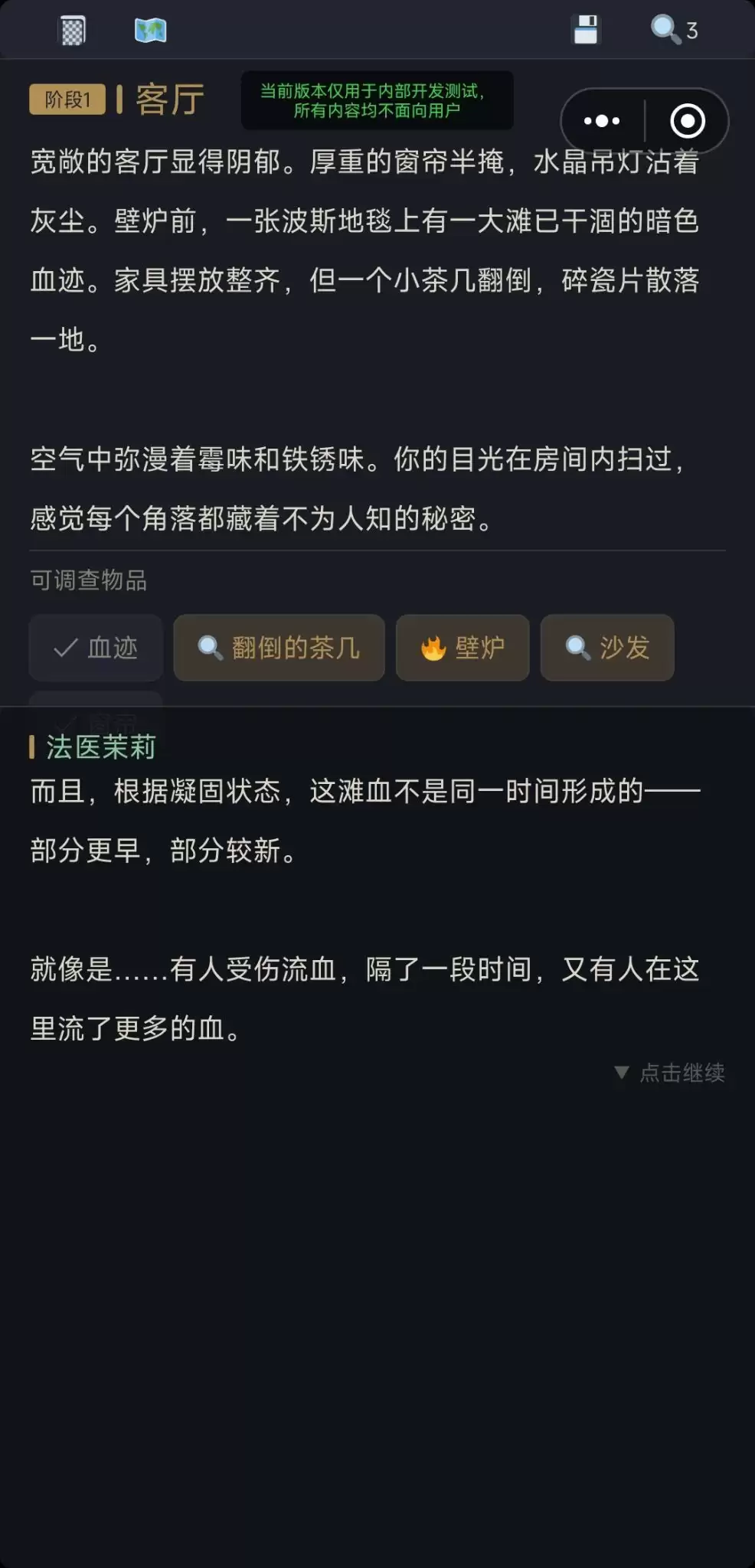755x1568 pixels.
Task: Open the grid icon in the top bar
Action: click(x=73, y=31)
